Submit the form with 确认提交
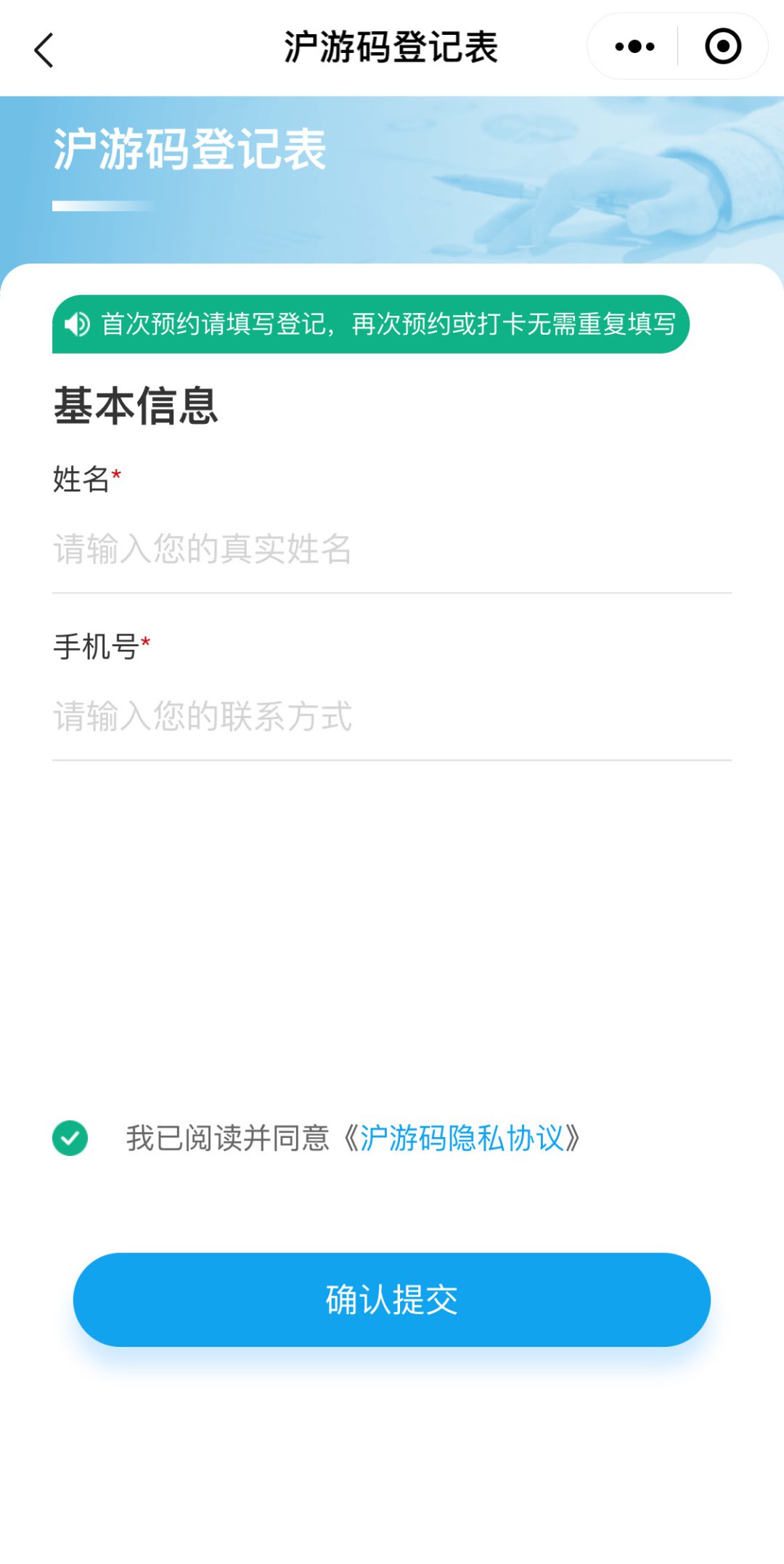 point(391,1299)
